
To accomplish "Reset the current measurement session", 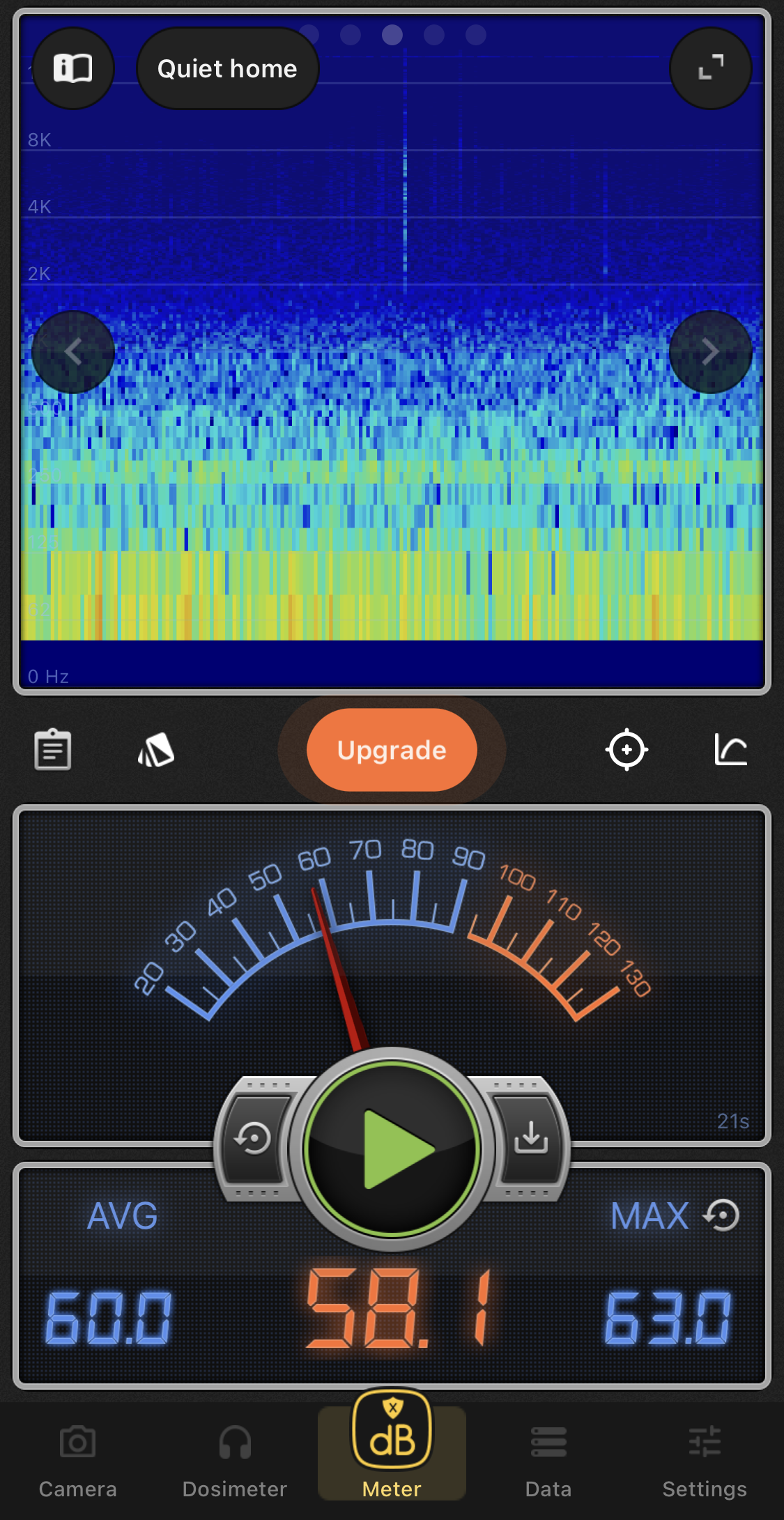I will click(x=253, y=1139).
